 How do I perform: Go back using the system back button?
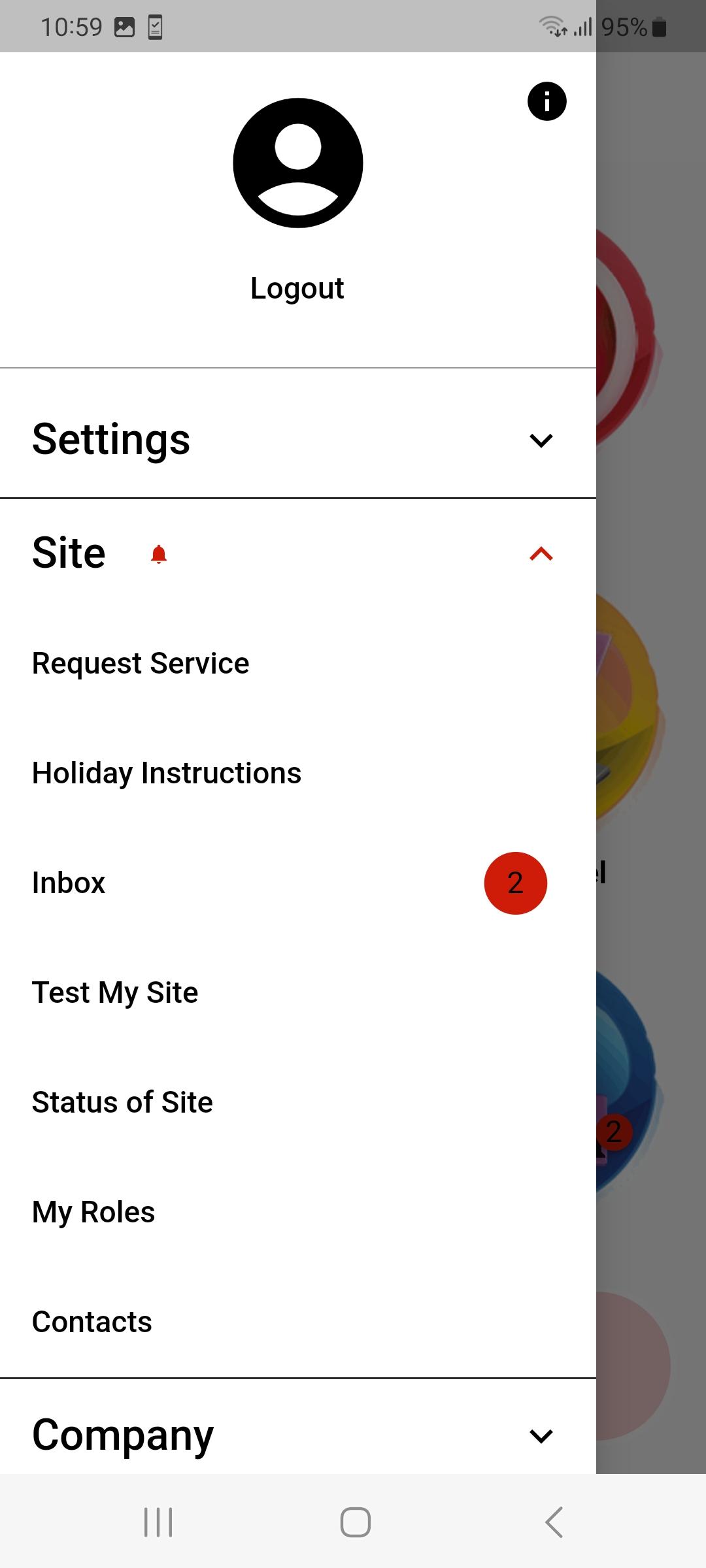click(x=554, y=1522)
